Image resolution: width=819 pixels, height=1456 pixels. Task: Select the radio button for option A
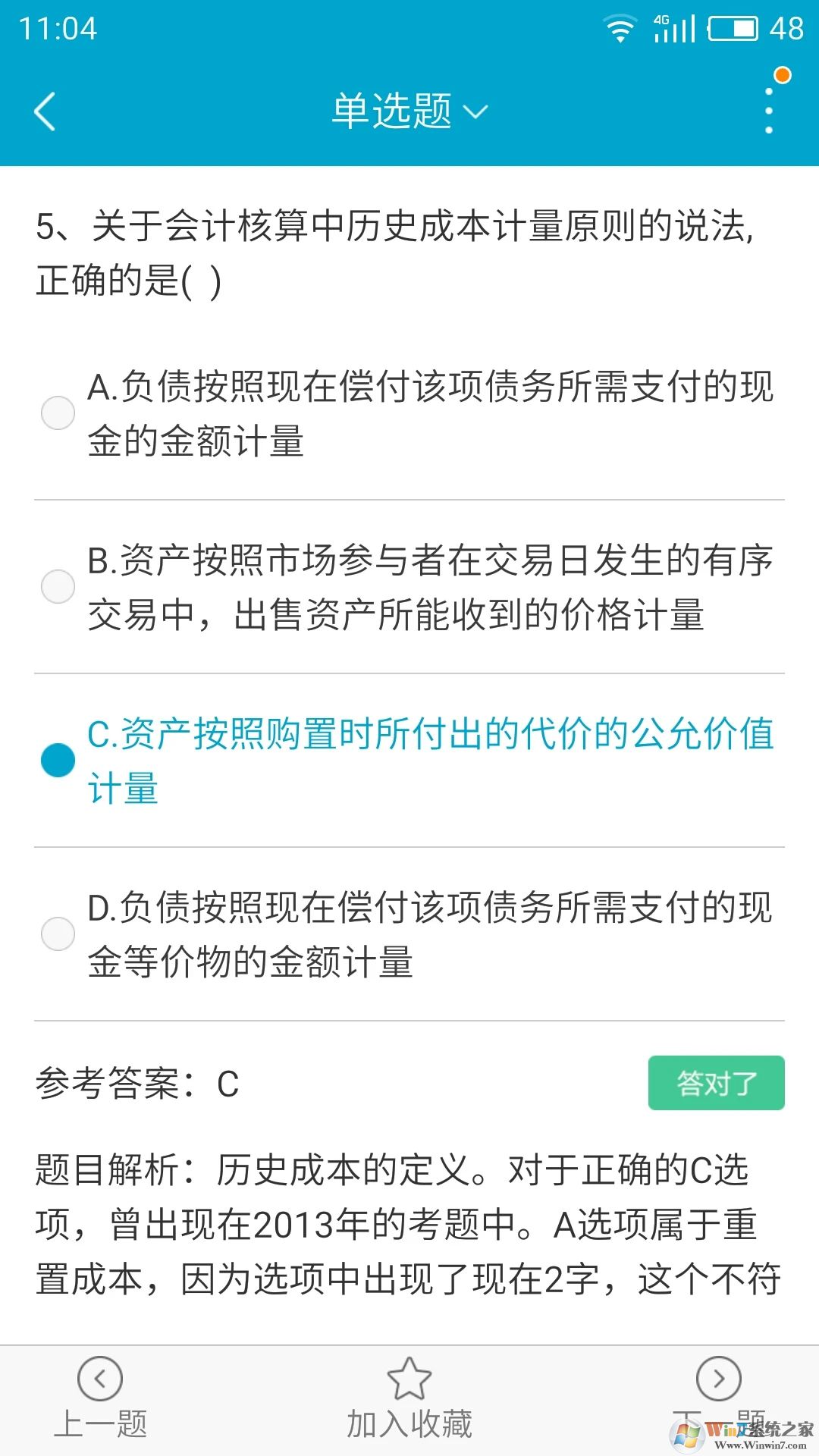pyautogui.click(x=58, y=413)
